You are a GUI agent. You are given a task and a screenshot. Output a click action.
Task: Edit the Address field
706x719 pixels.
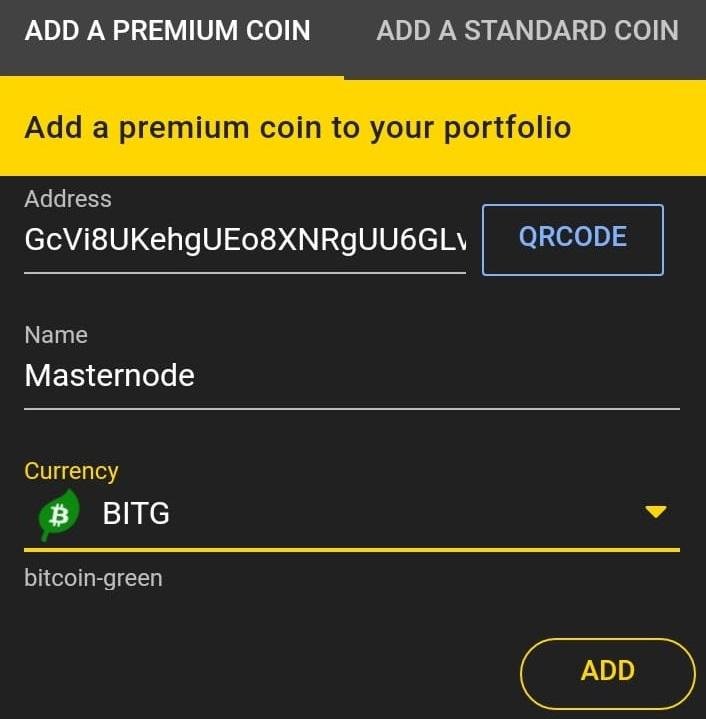245,241
